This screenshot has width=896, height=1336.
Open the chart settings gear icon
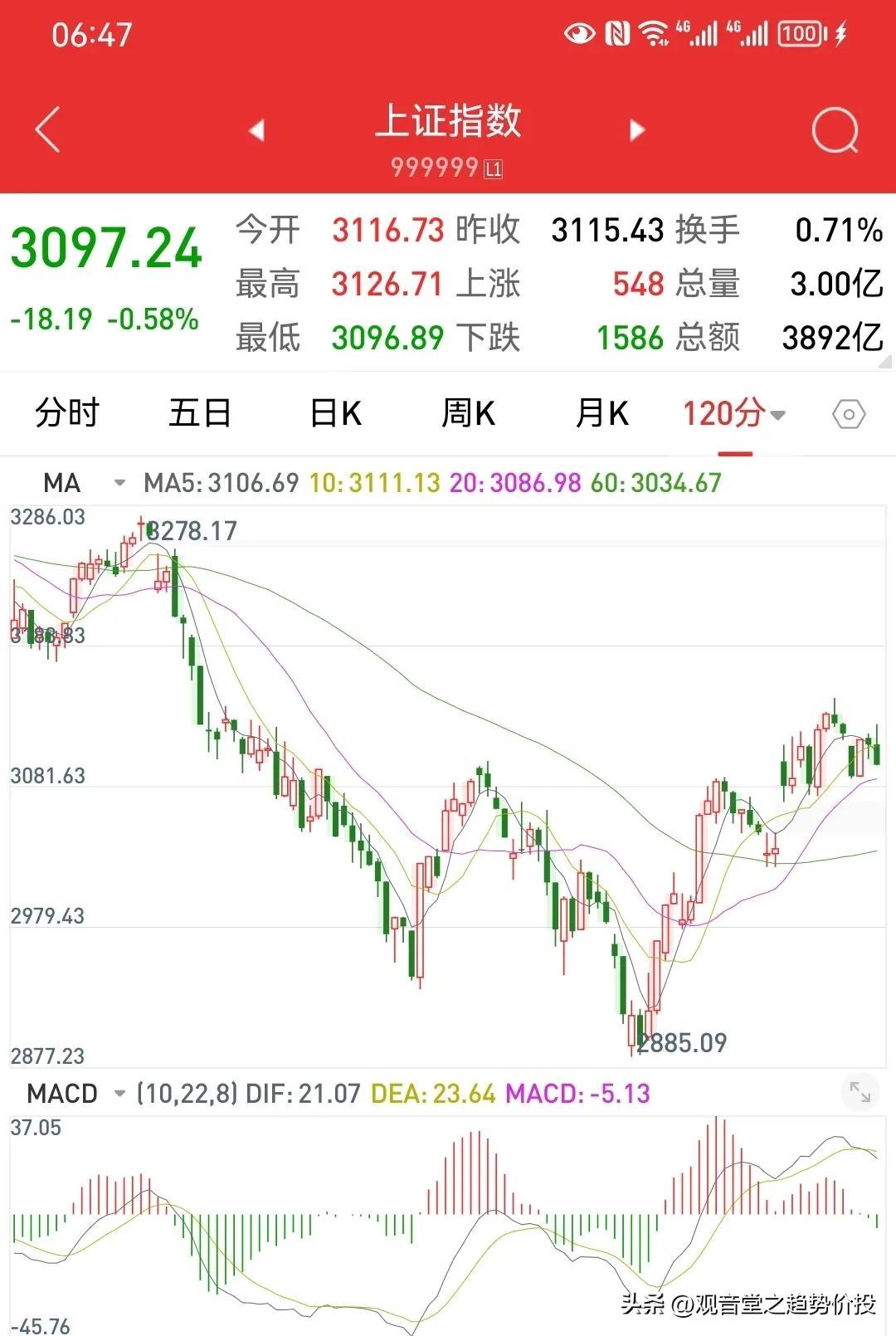tap(850, 412)
